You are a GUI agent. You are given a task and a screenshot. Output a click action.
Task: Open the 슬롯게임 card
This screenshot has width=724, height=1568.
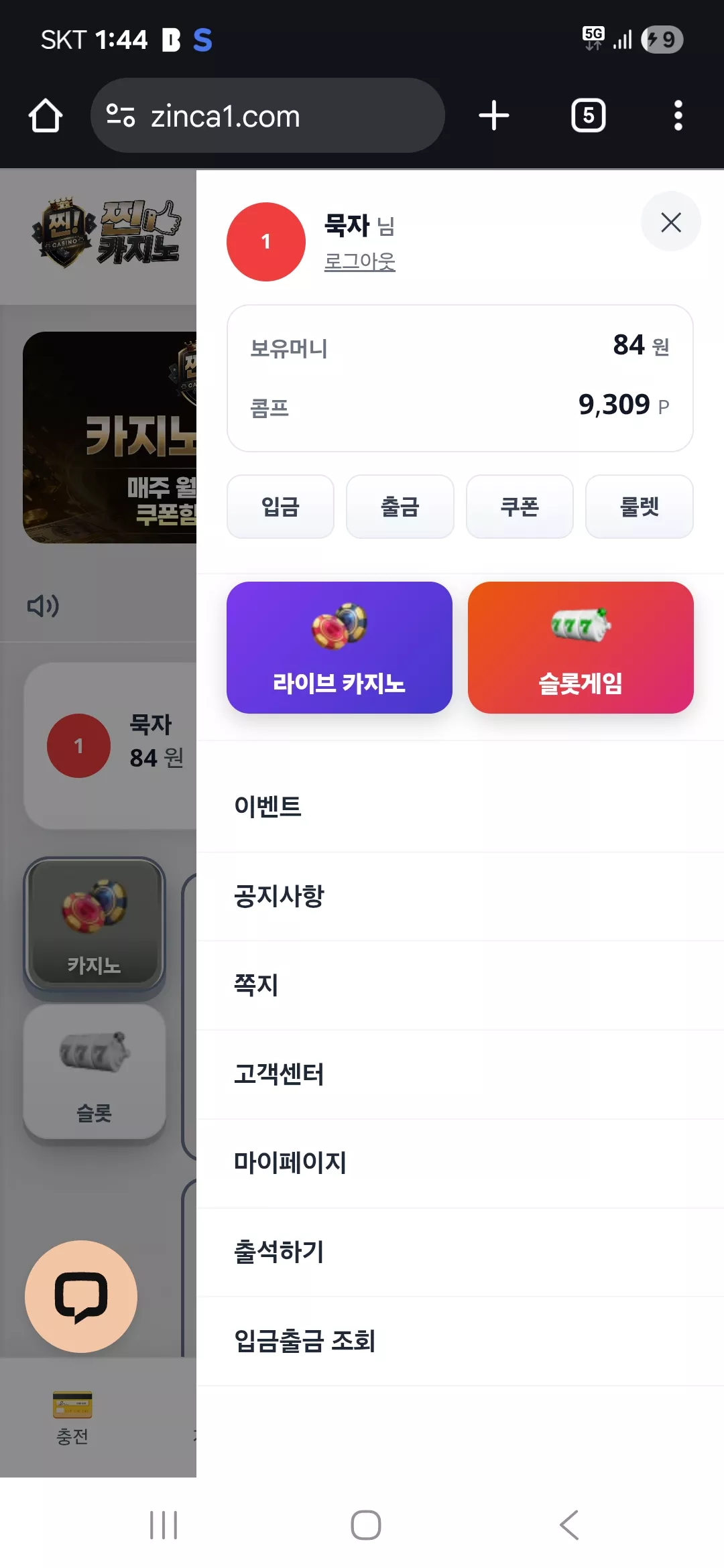[x=581, y=647]
